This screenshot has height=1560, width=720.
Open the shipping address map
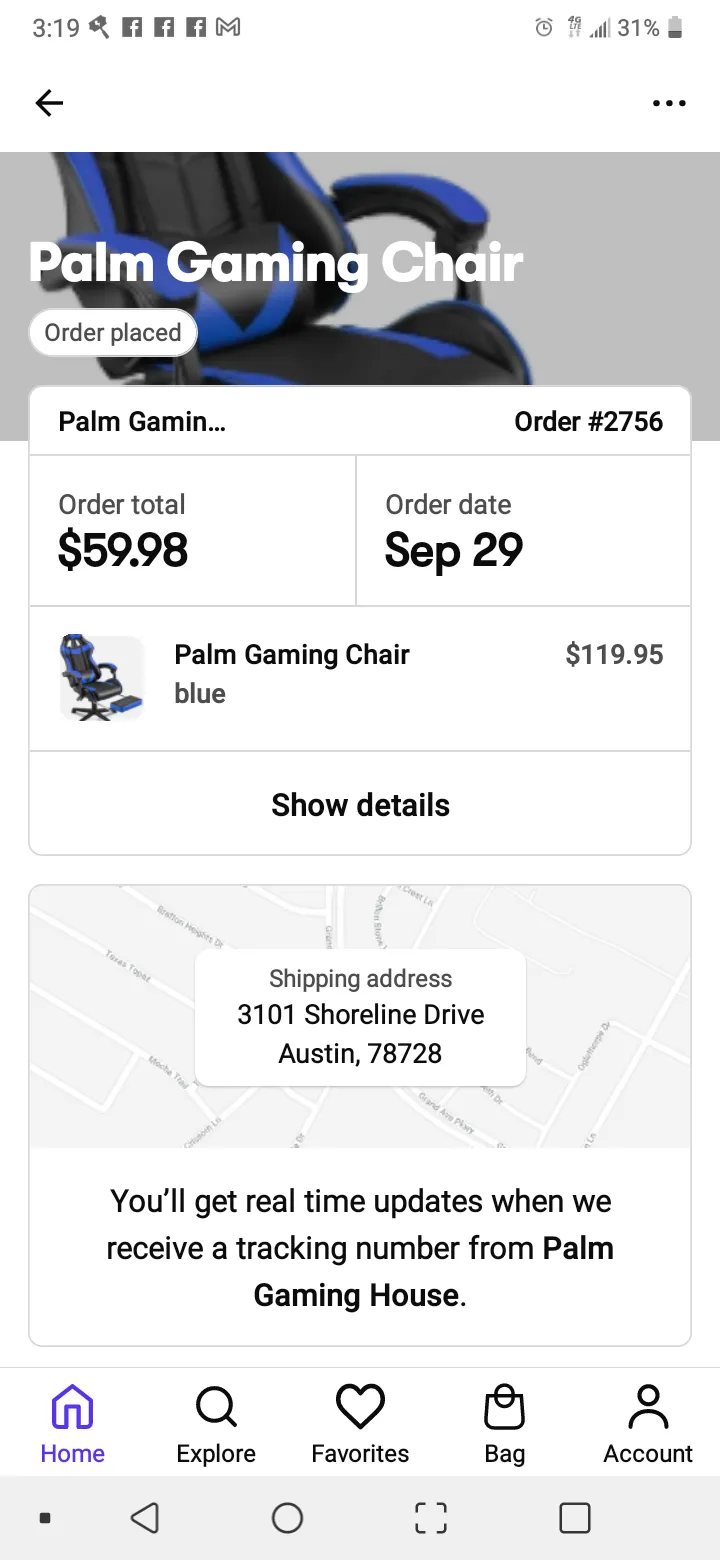360,1016
